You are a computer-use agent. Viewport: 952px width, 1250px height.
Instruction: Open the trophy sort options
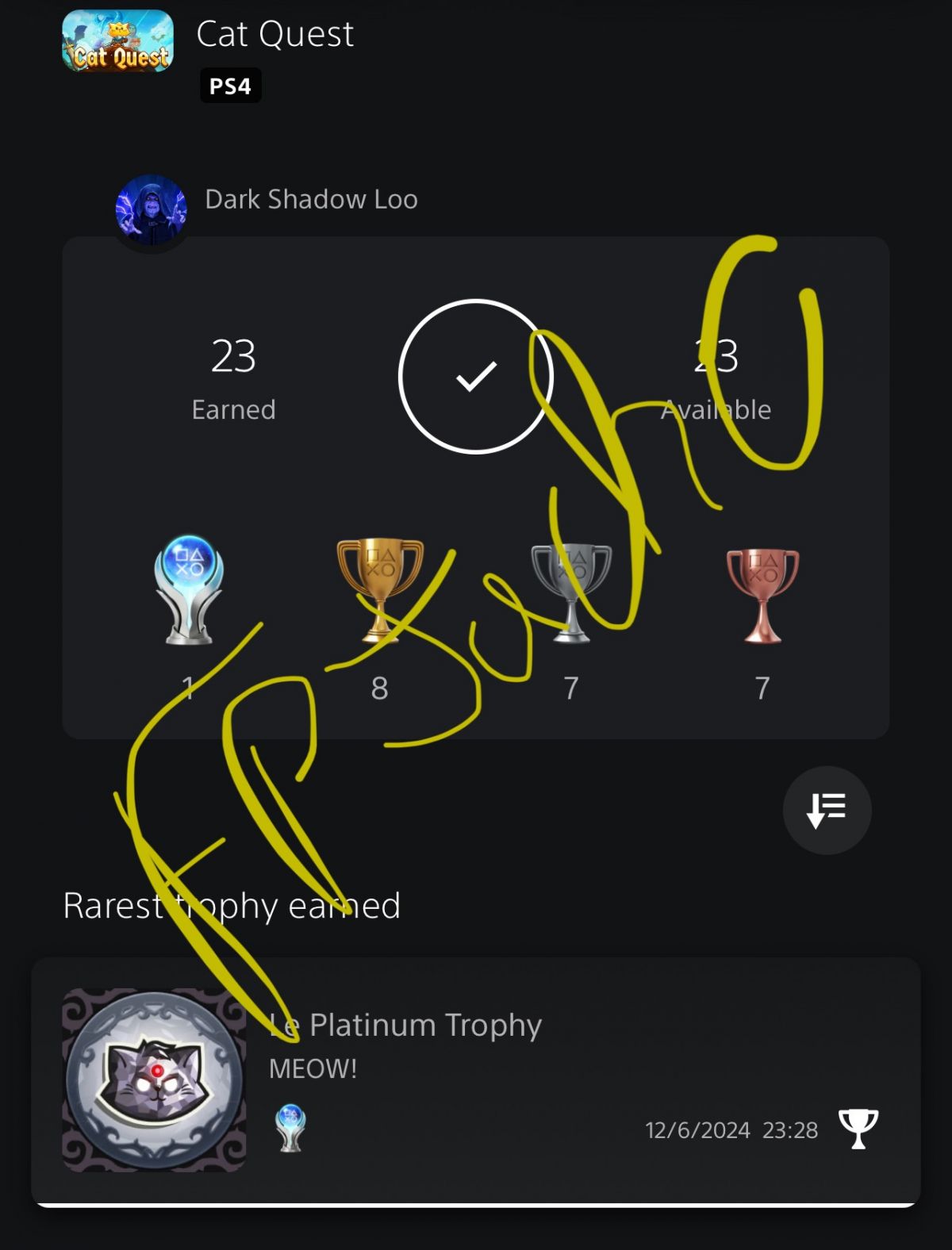point(827,810)
